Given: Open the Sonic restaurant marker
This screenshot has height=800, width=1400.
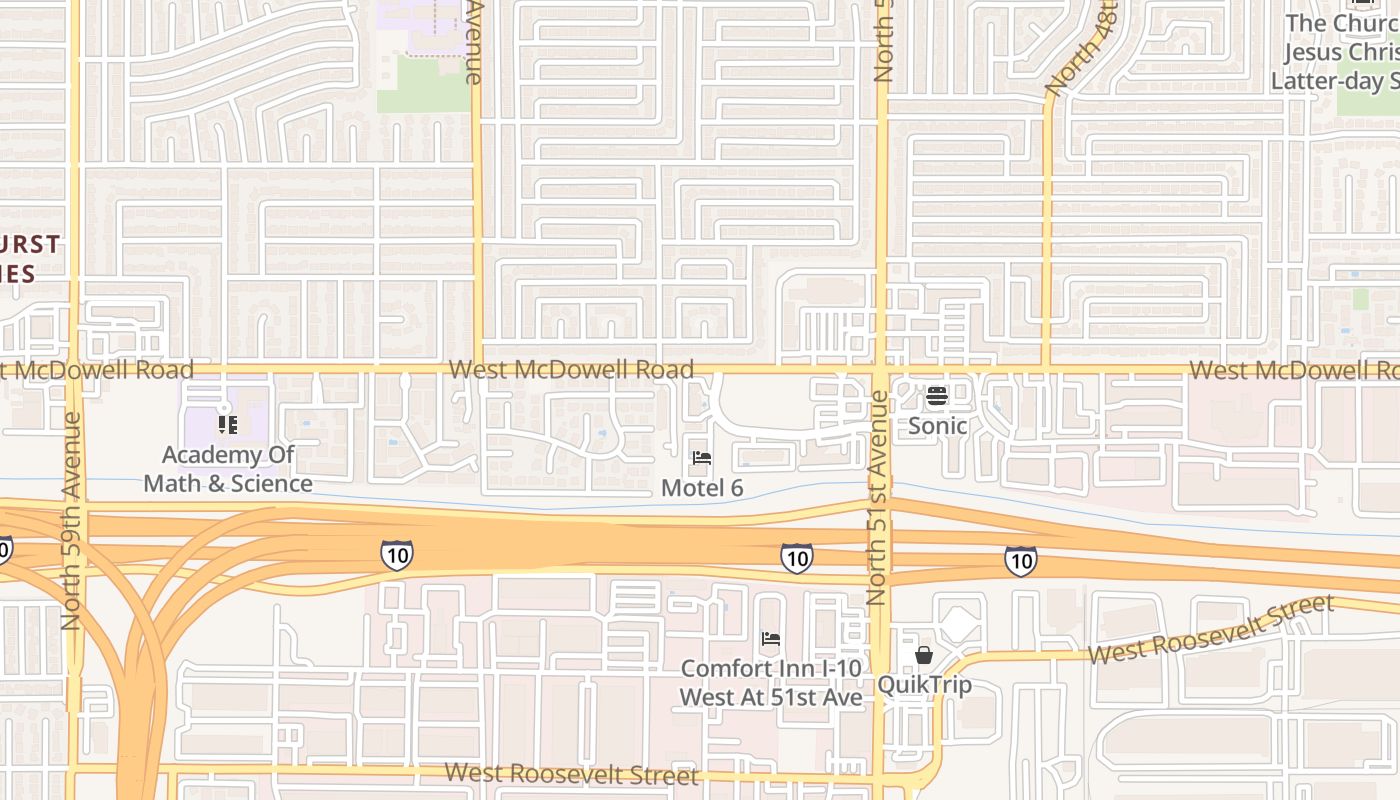Looking at the screenshot, I should pos(937,396).
